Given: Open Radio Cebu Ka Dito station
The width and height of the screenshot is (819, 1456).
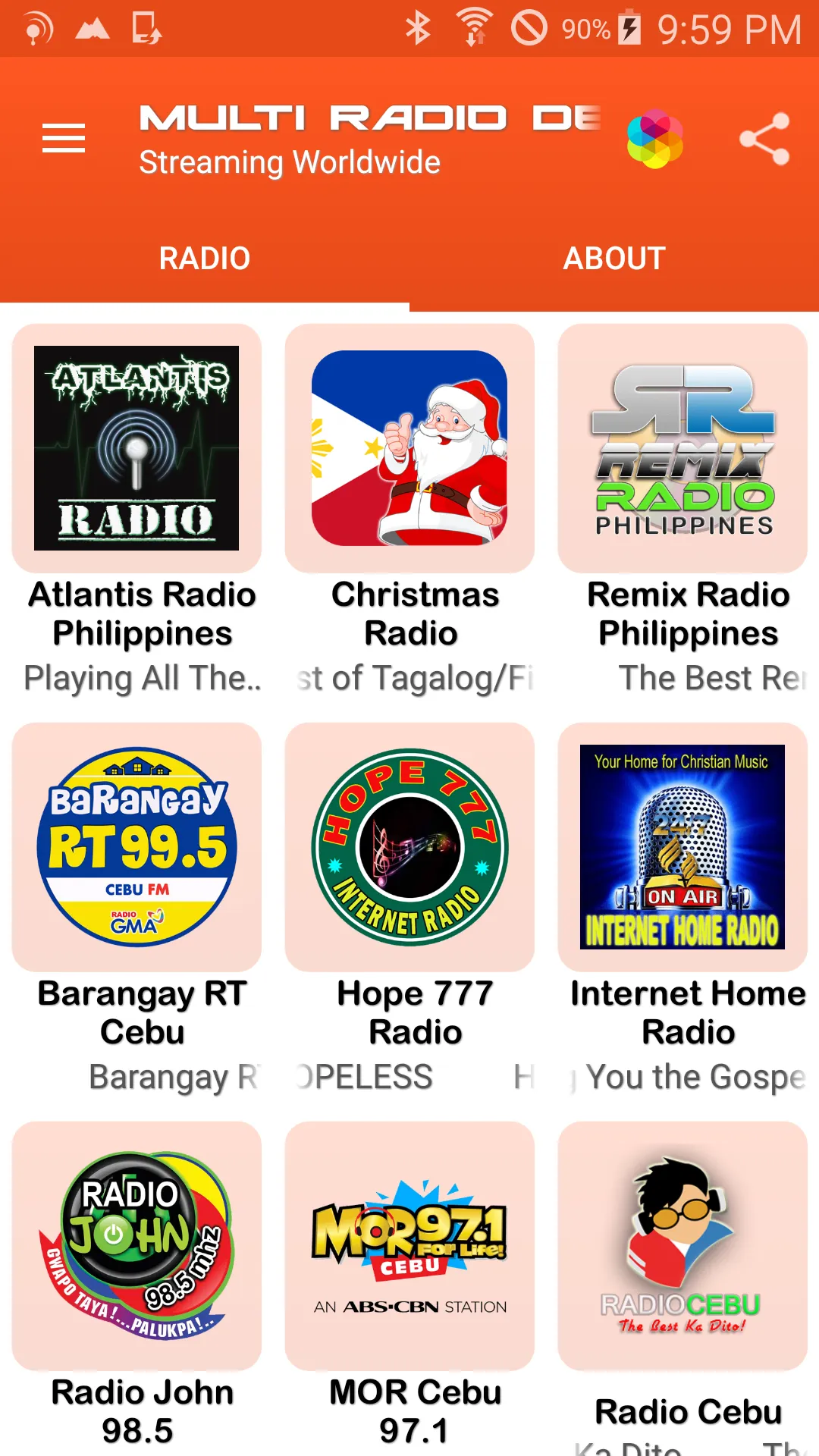Looking at the screenshot, I should coord(682,1288).
